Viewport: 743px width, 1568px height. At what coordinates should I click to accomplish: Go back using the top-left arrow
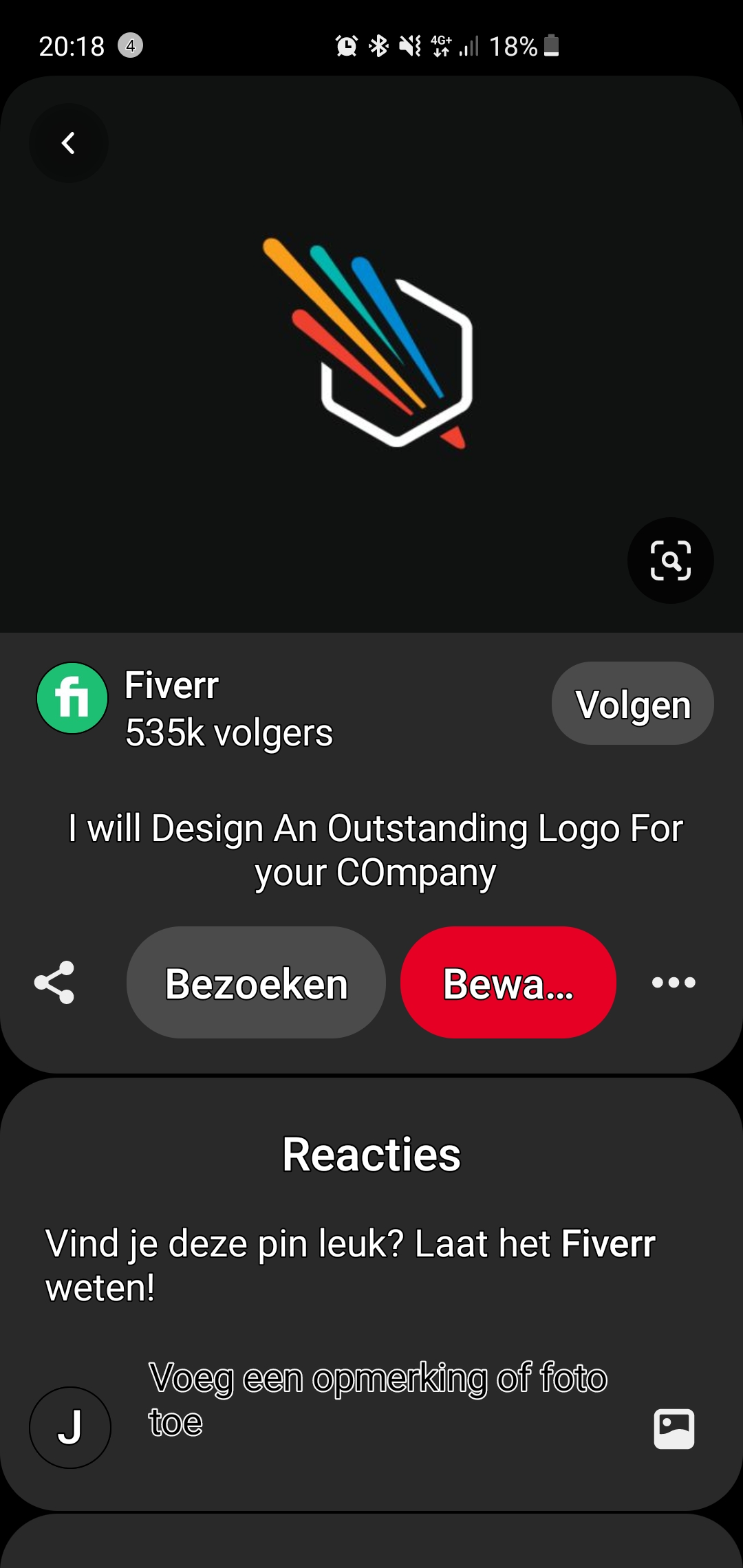tap(68, 143)
